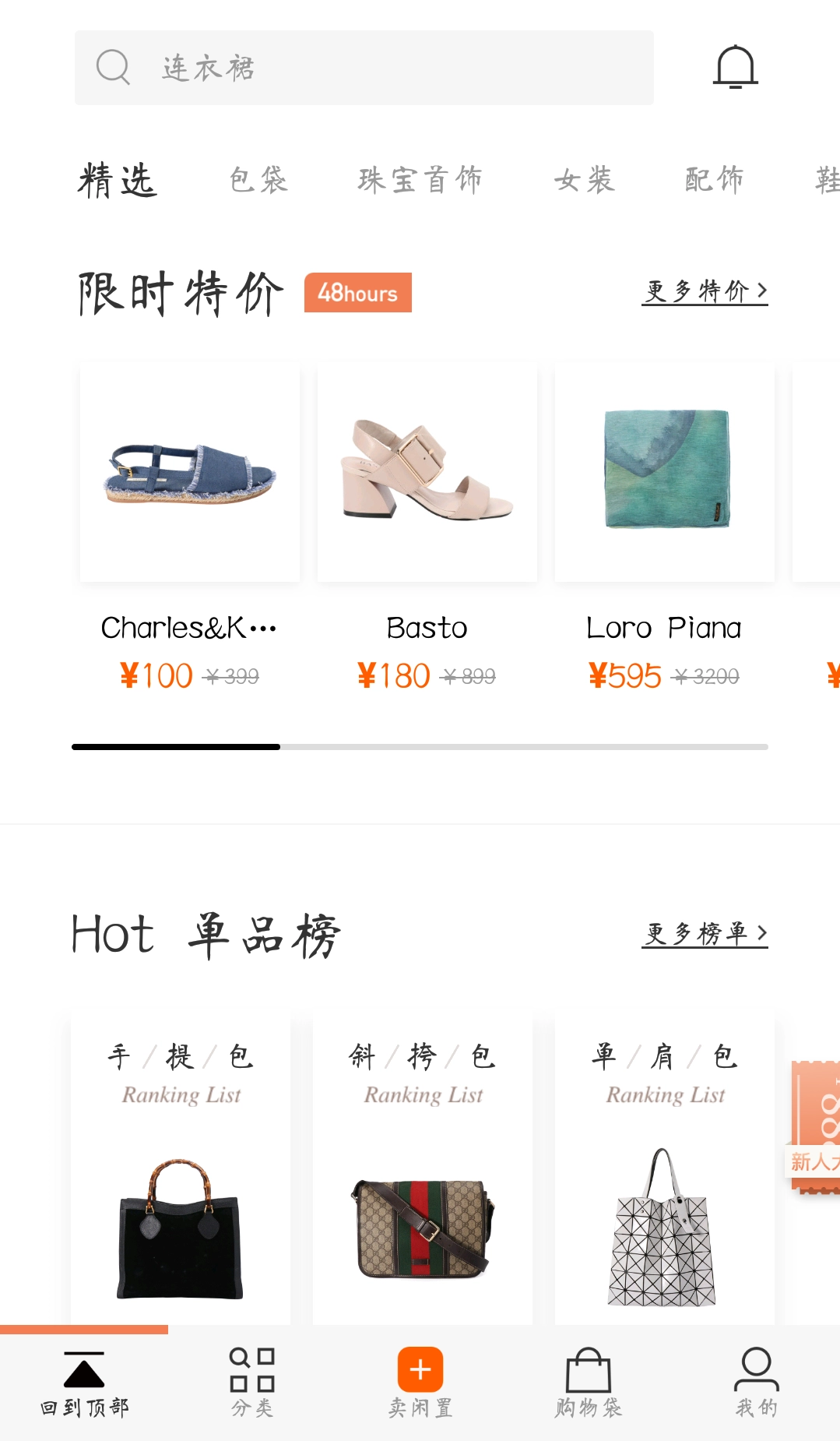Open the 更多榜单 link

[x=704, y=933]
